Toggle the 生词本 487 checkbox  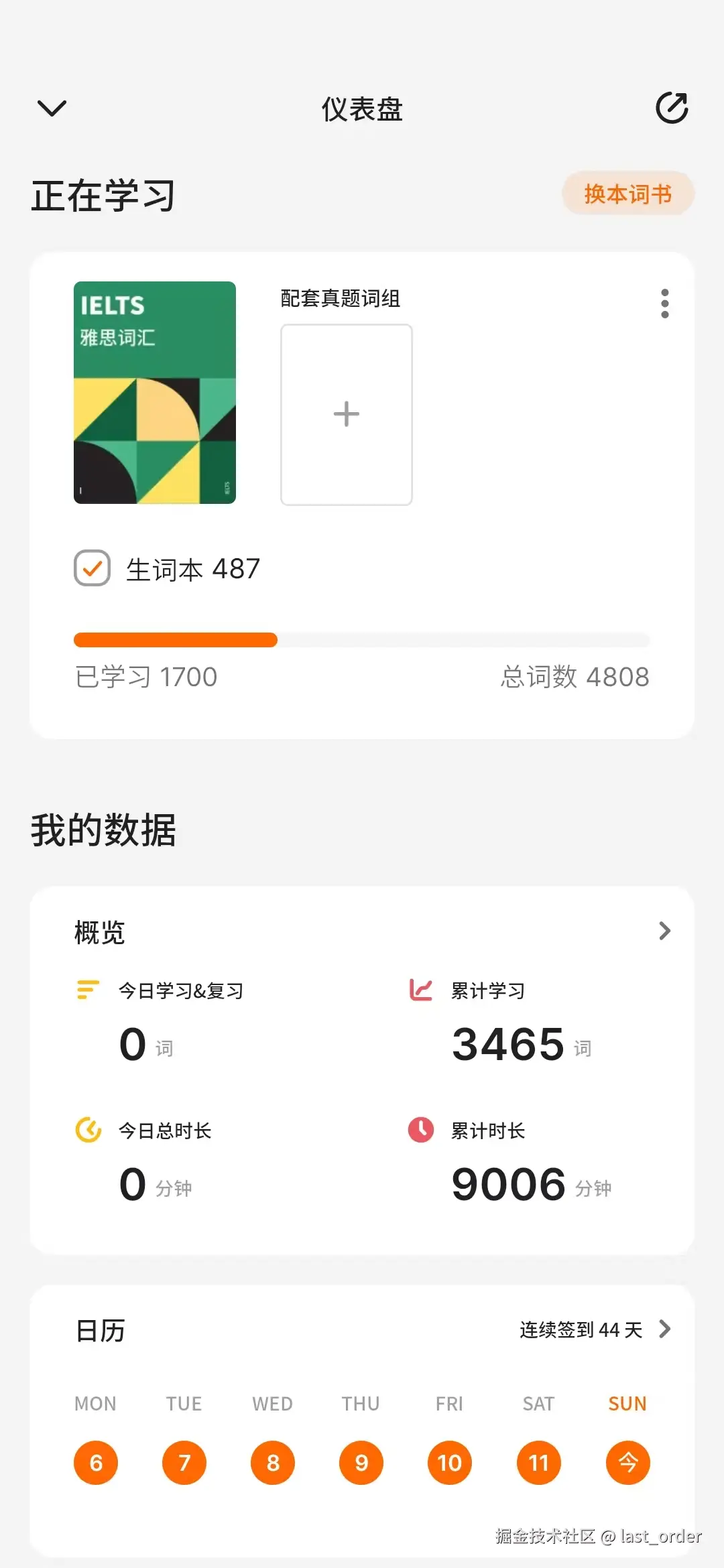93,568
